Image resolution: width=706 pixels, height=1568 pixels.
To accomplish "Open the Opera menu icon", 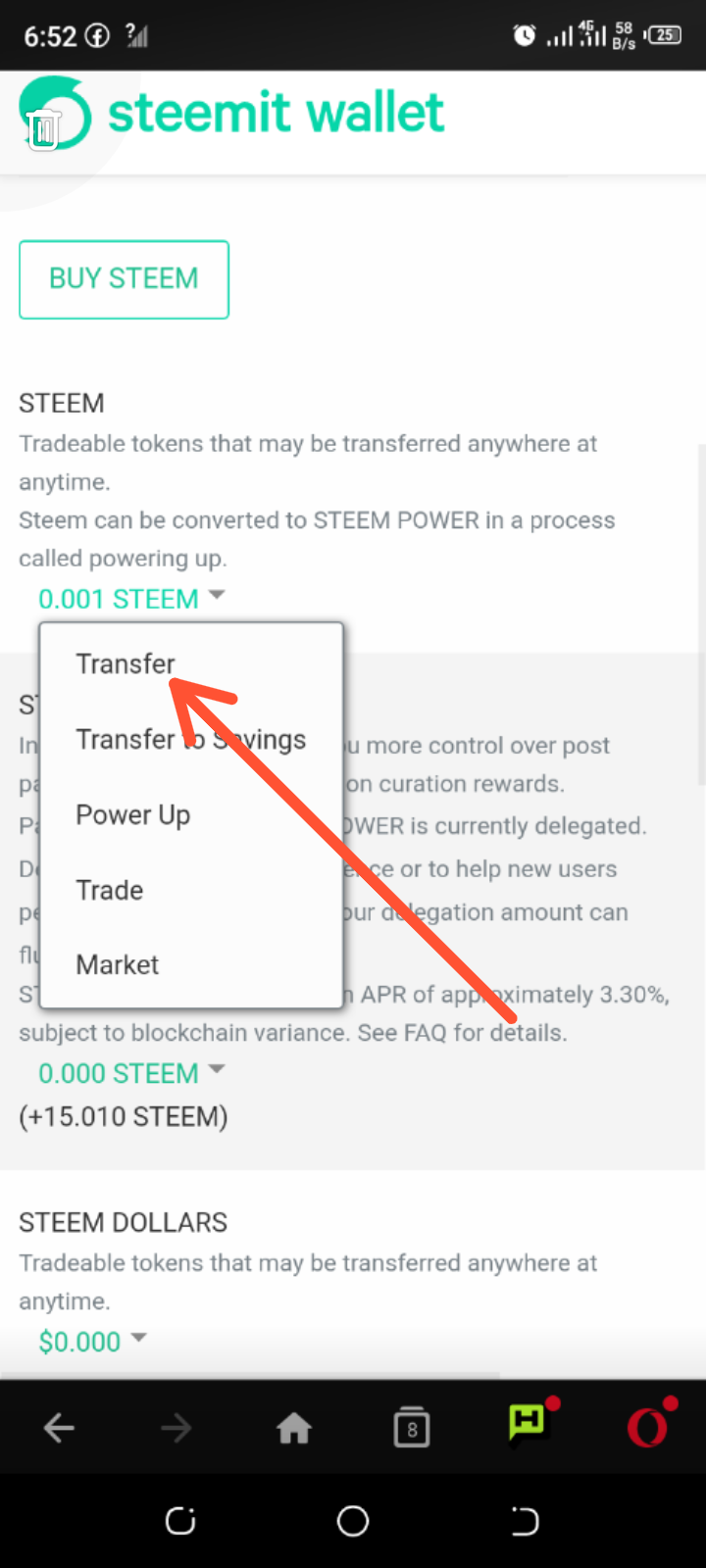I will click(x=647, y=1428).
